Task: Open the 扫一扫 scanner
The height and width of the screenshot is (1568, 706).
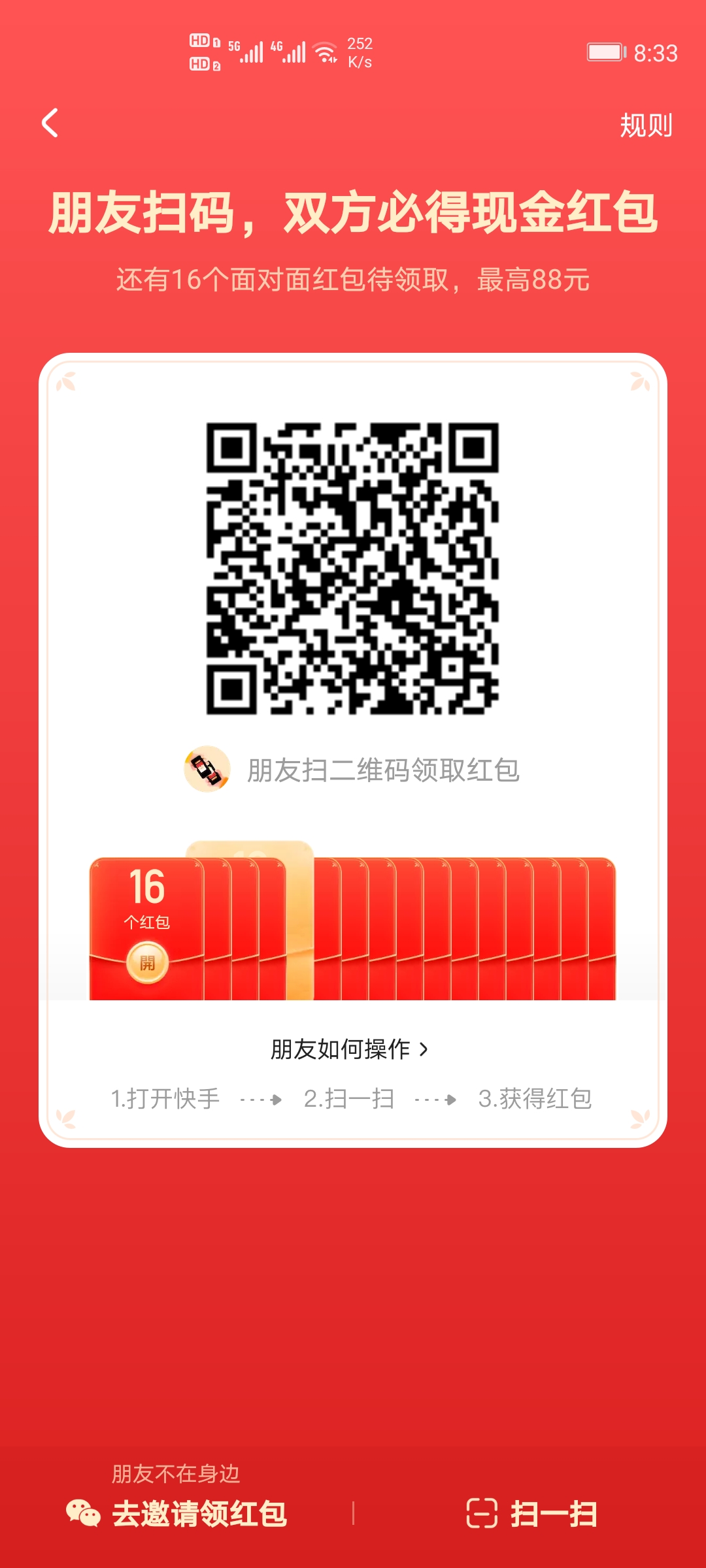Action: pos(532,1513)
